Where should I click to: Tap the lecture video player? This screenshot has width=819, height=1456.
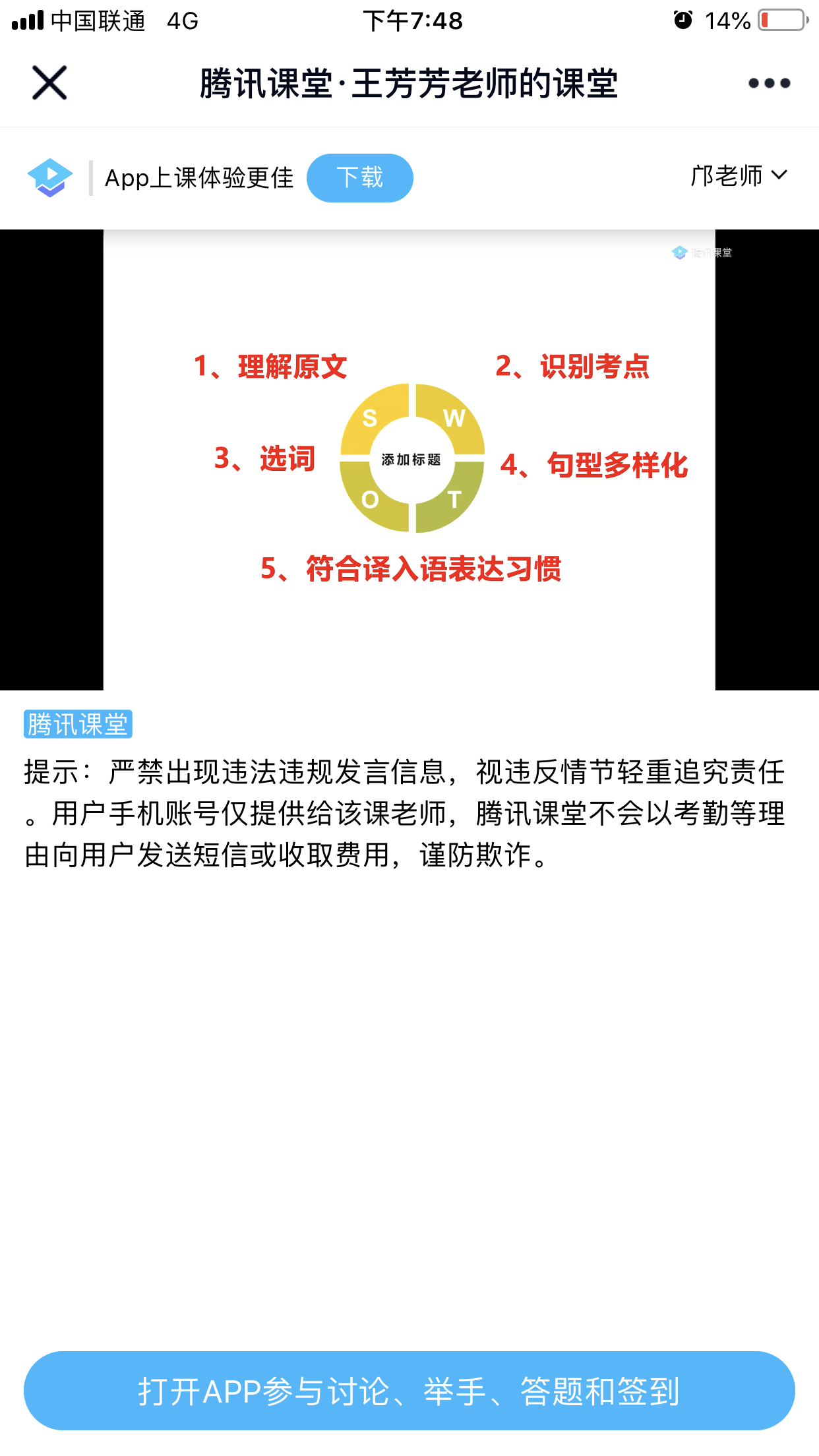409,460
